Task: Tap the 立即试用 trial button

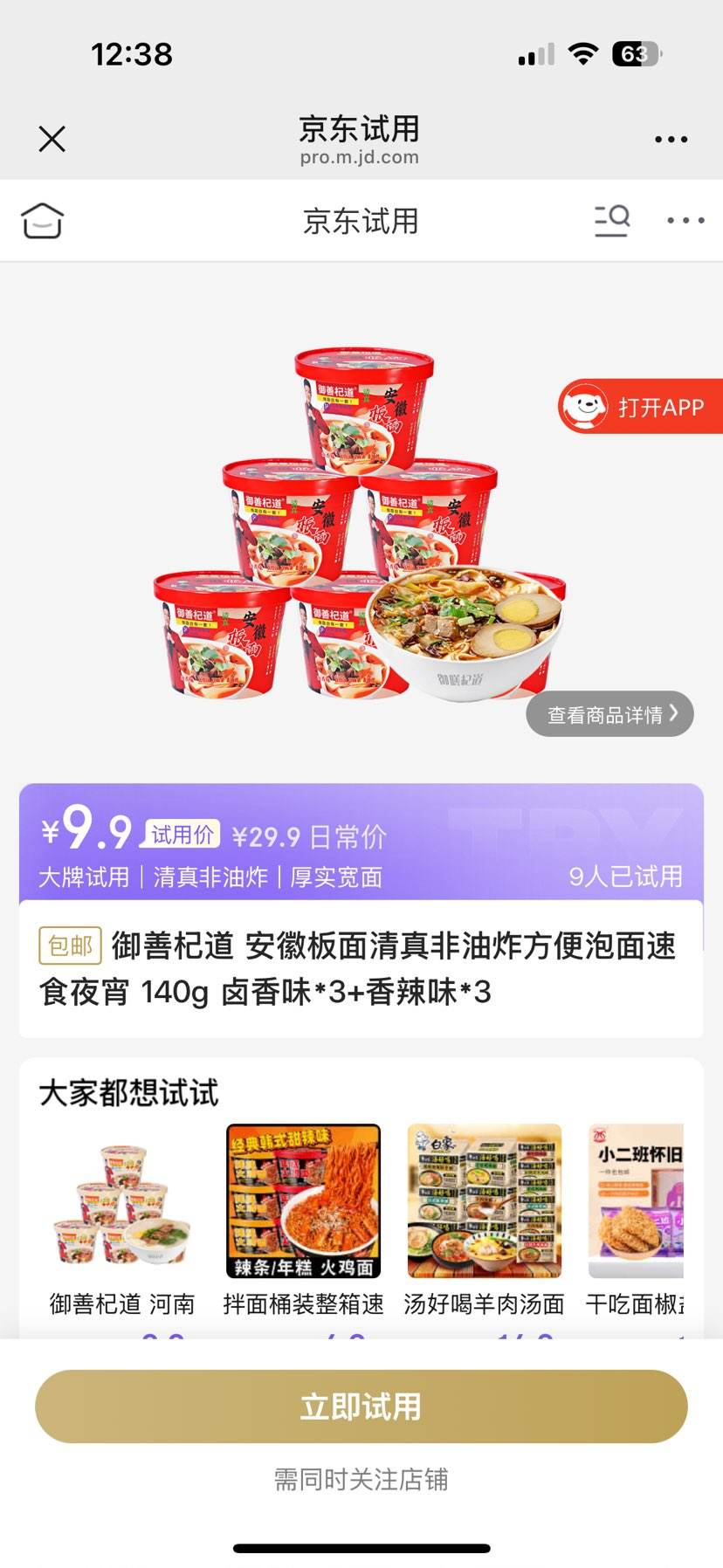Action: [361, 1406]
